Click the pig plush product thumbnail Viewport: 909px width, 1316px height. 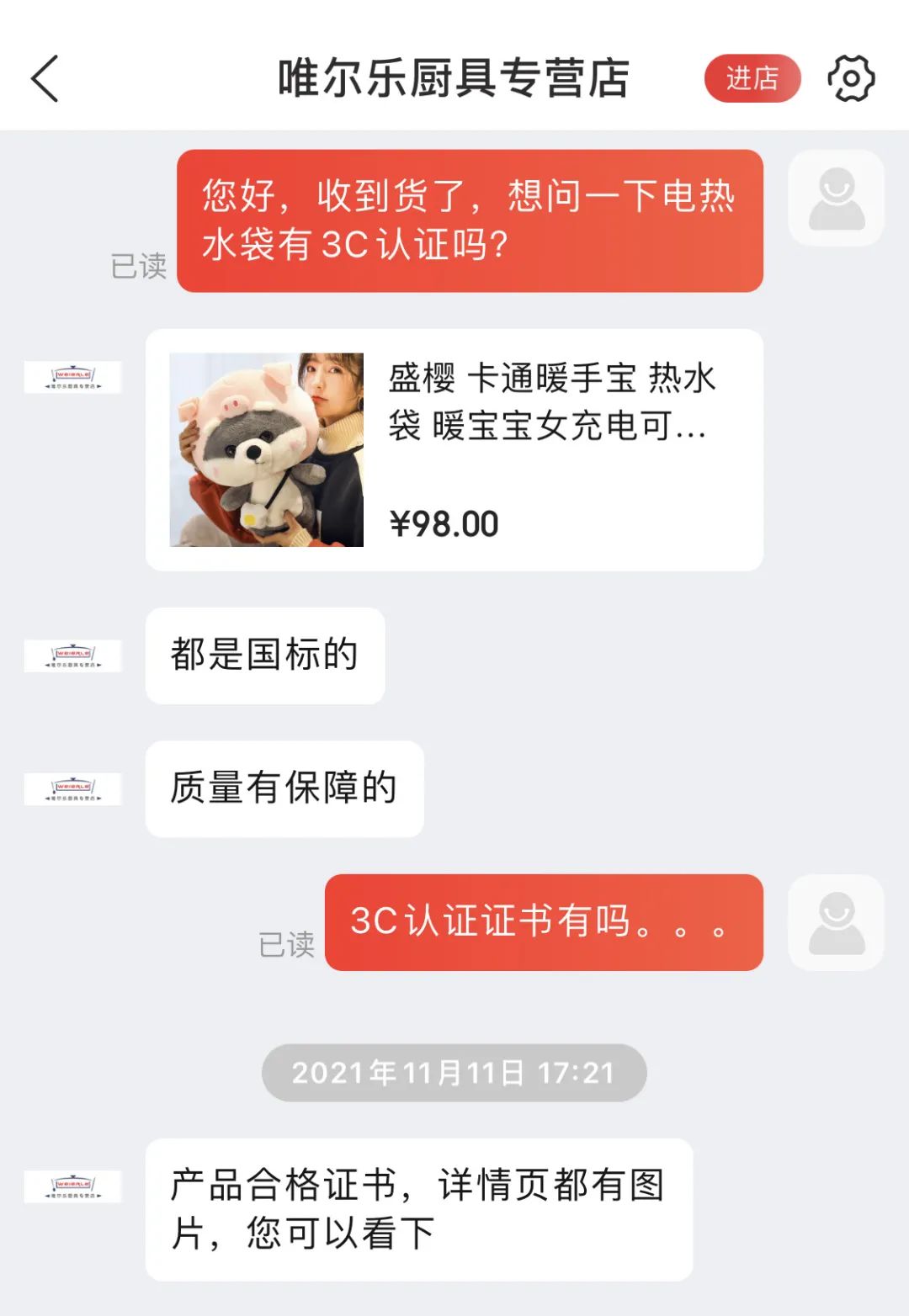[264, 446]
